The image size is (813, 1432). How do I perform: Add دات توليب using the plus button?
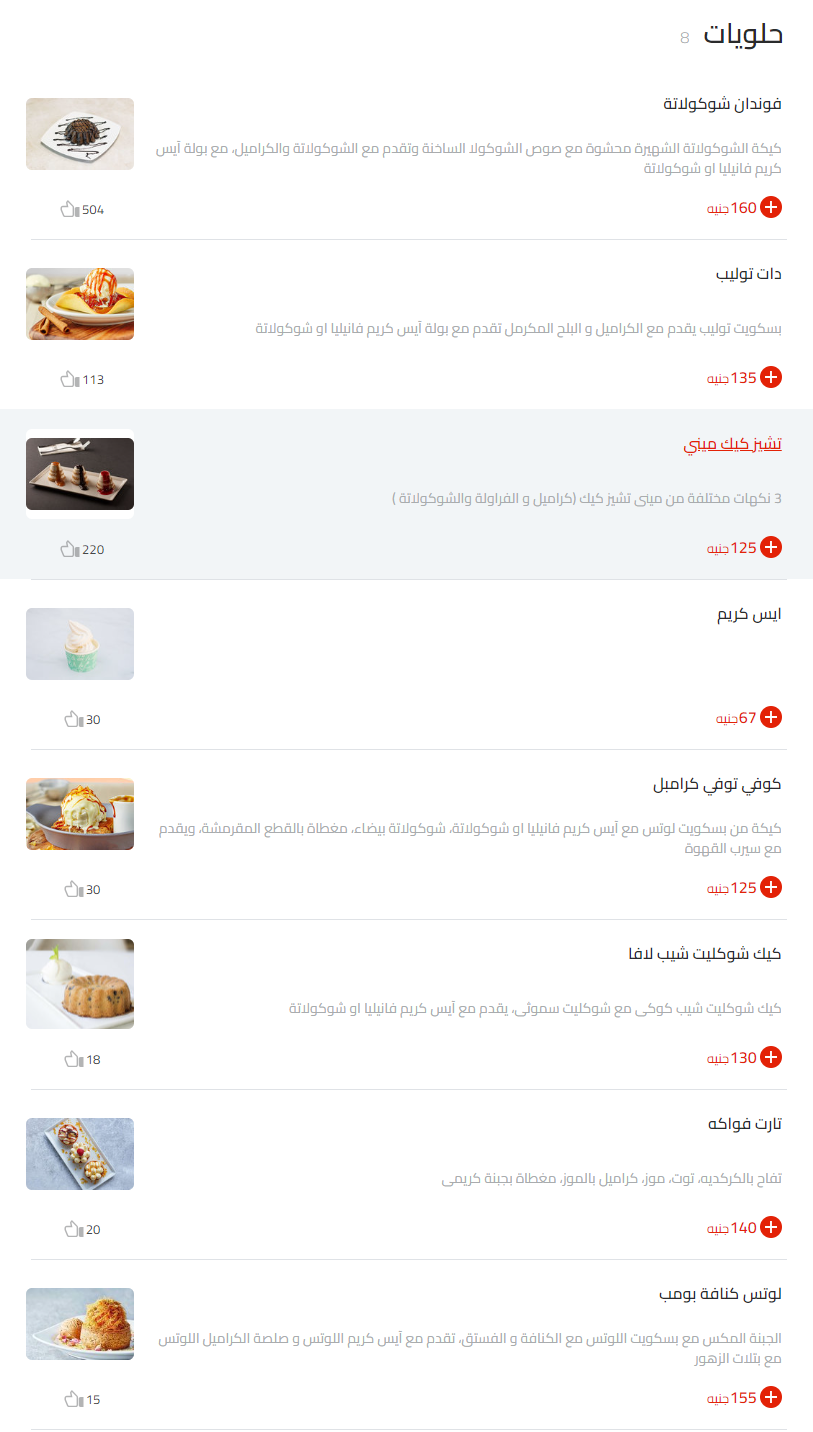click(x=771, y=377)
